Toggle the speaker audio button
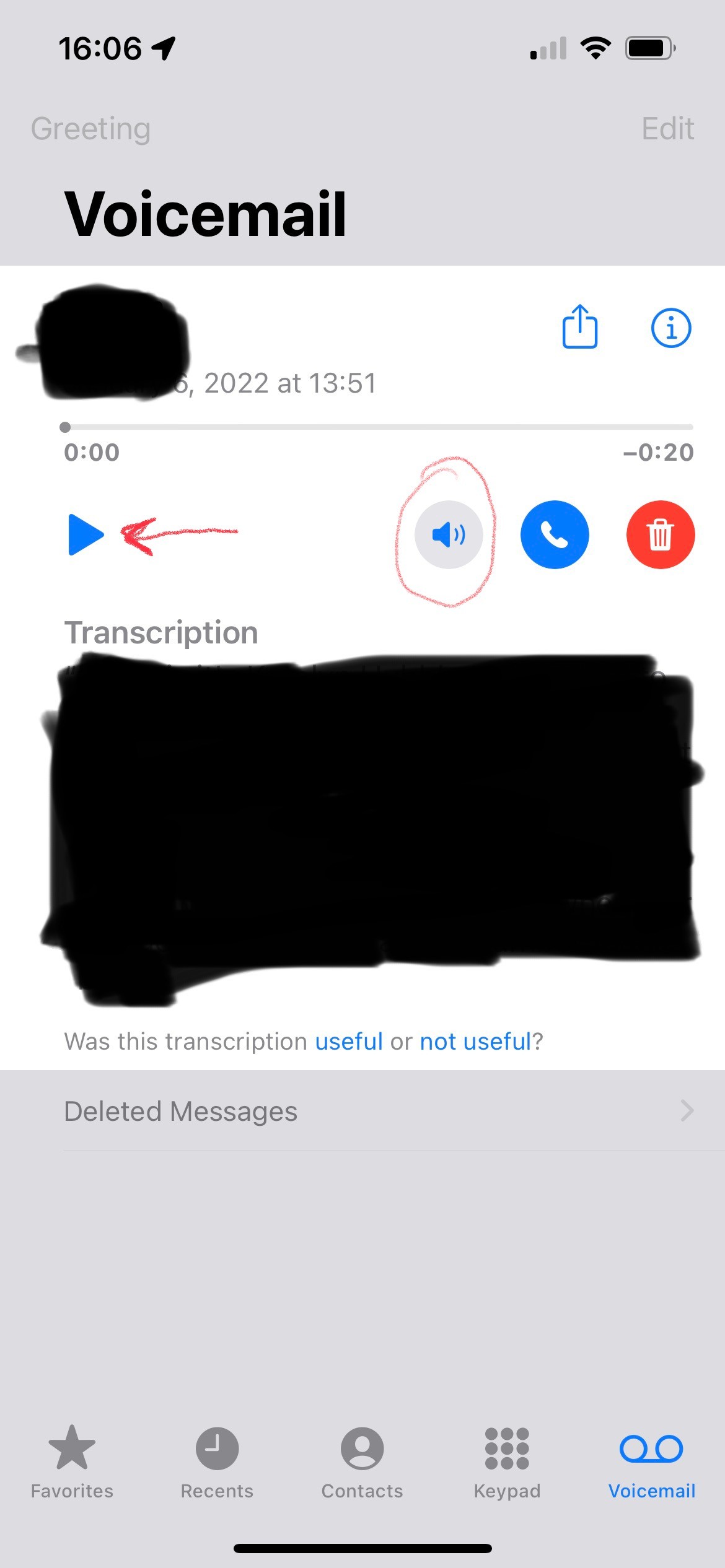The image size is (725, 1568). [x=449, y=534]
